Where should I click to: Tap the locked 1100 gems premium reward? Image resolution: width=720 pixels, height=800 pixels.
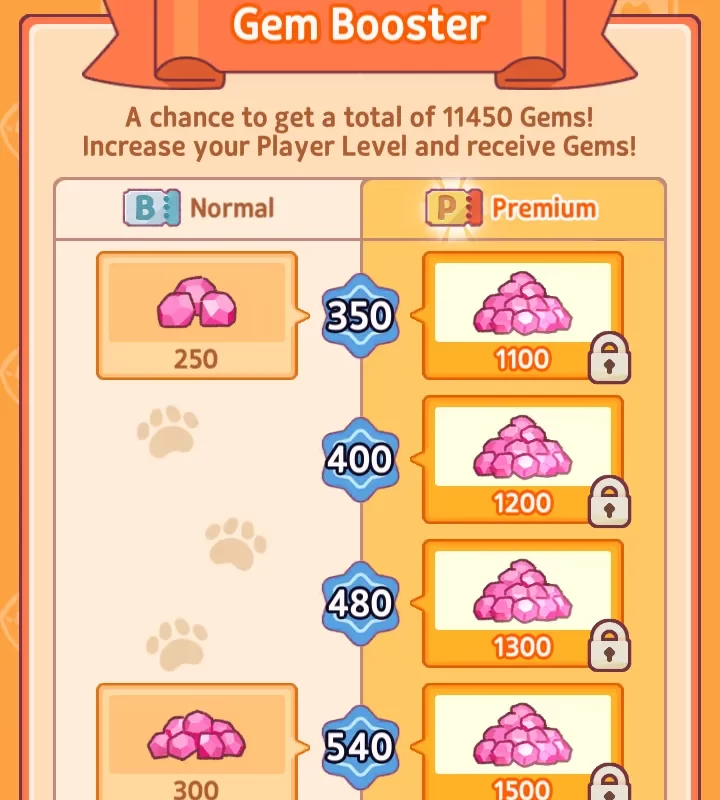click(x=522, y=315)
